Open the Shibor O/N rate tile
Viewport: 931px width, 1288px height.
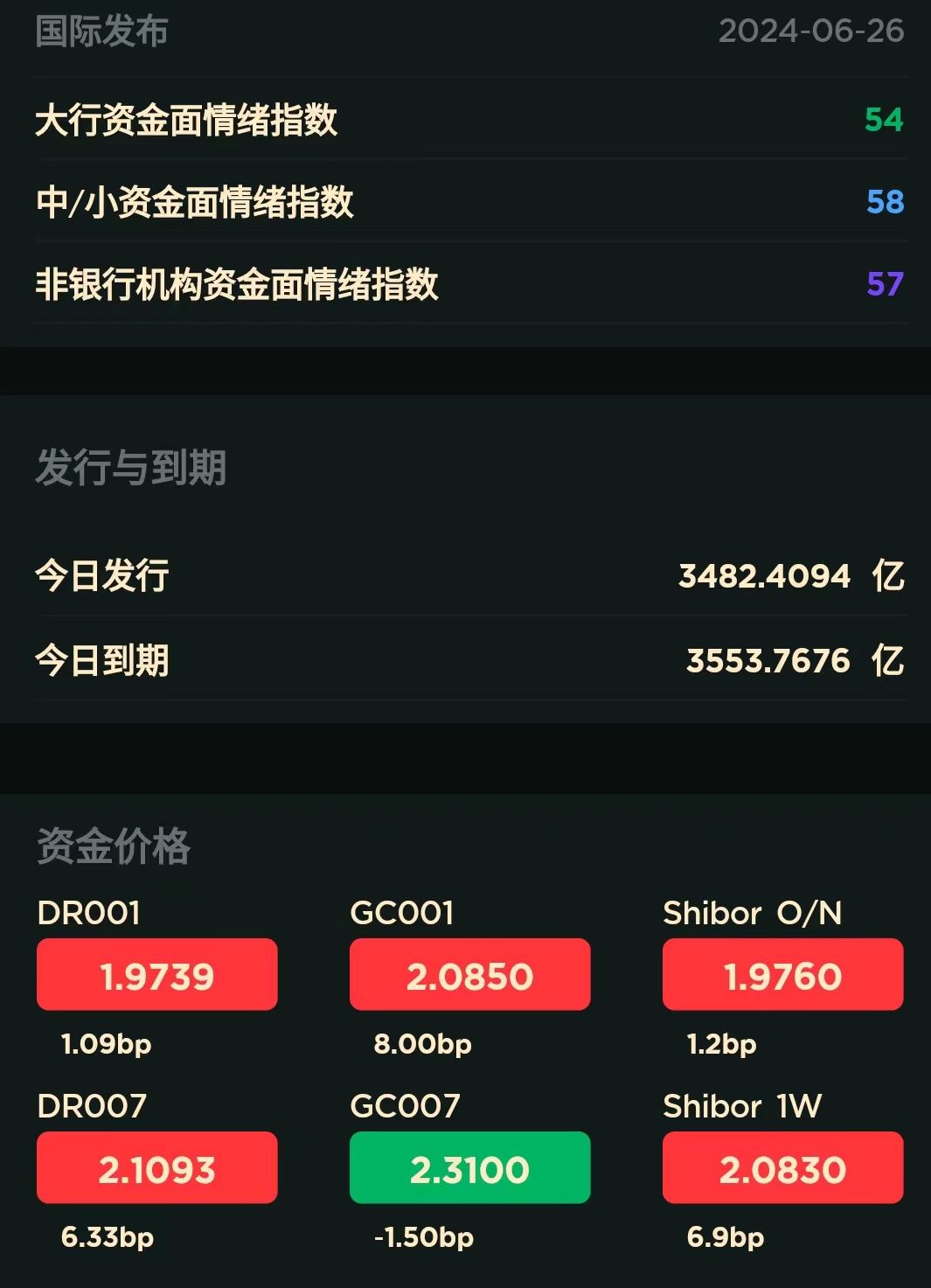(782, 975)
